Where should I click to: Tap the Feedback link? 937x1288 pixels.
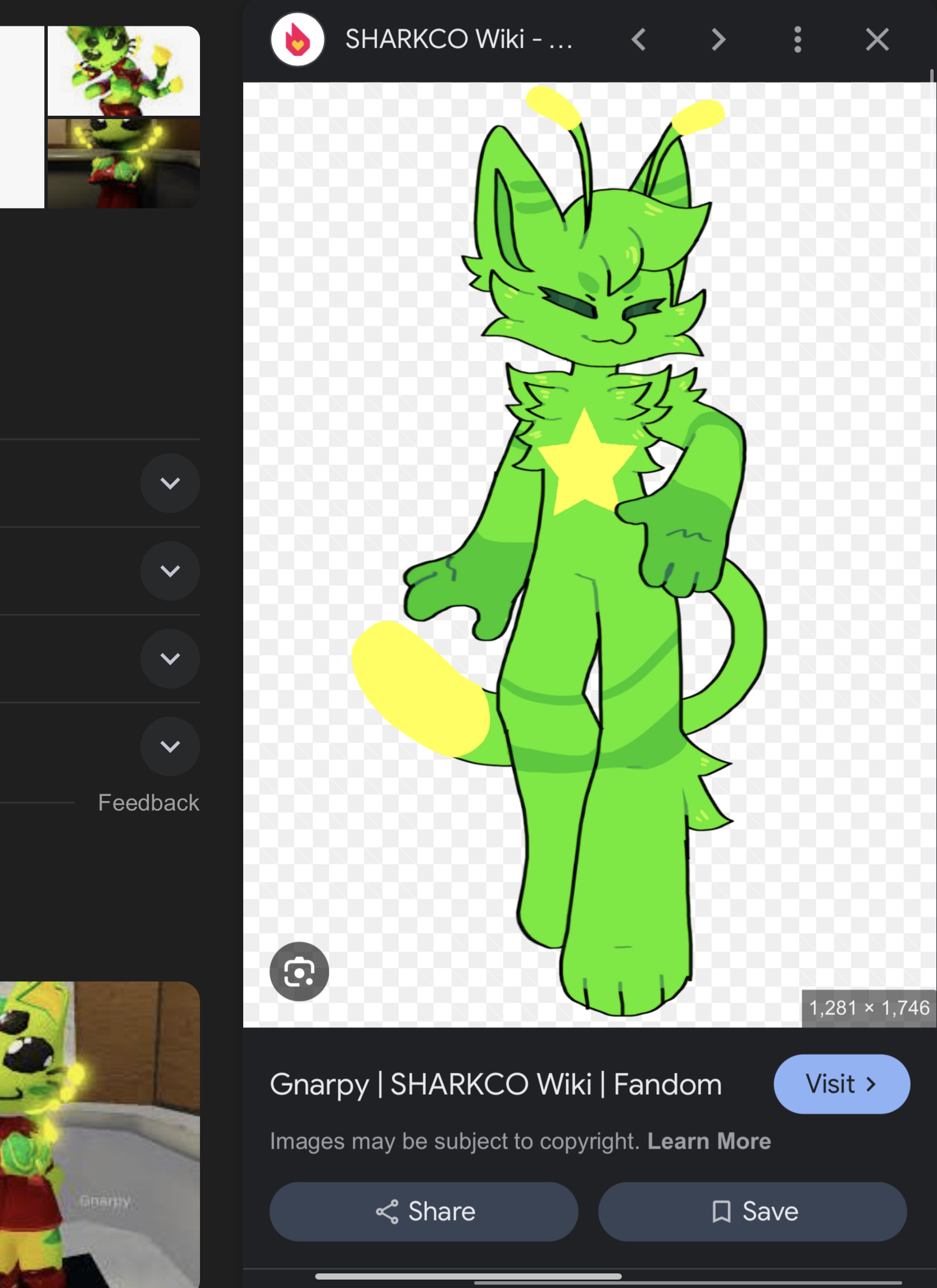point(148,803)
